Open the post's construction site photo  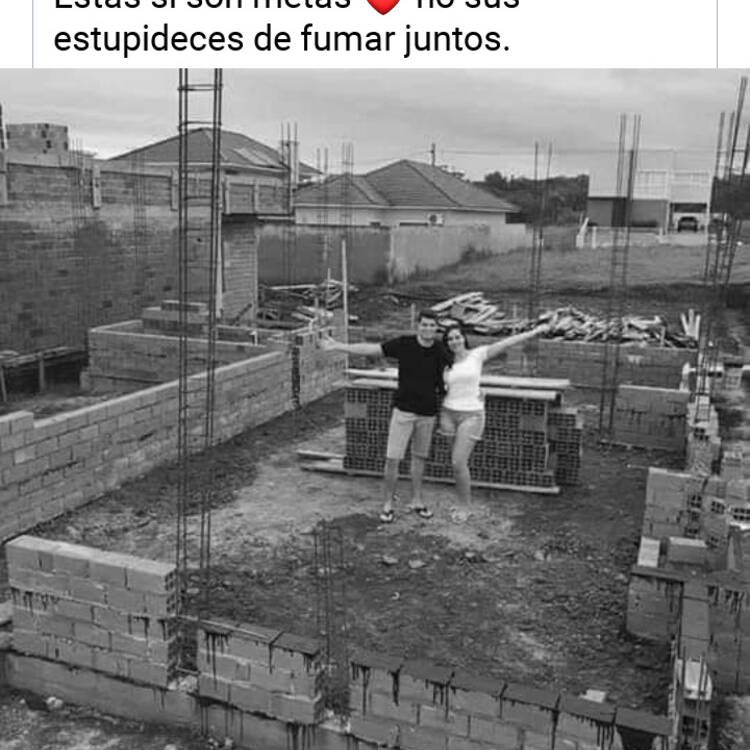click(375, 410)
